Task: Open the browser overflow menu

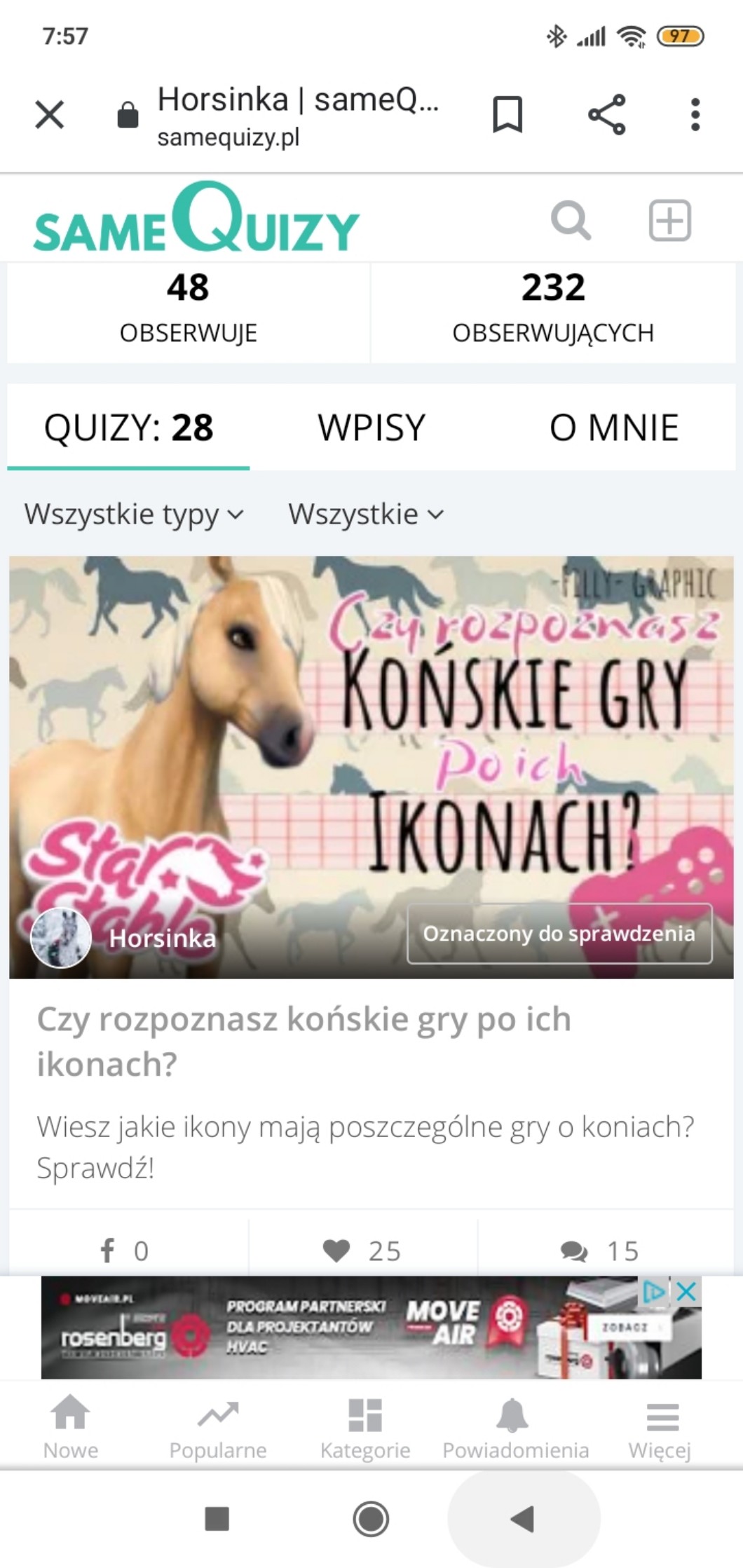Action: [x=695, y=114]
